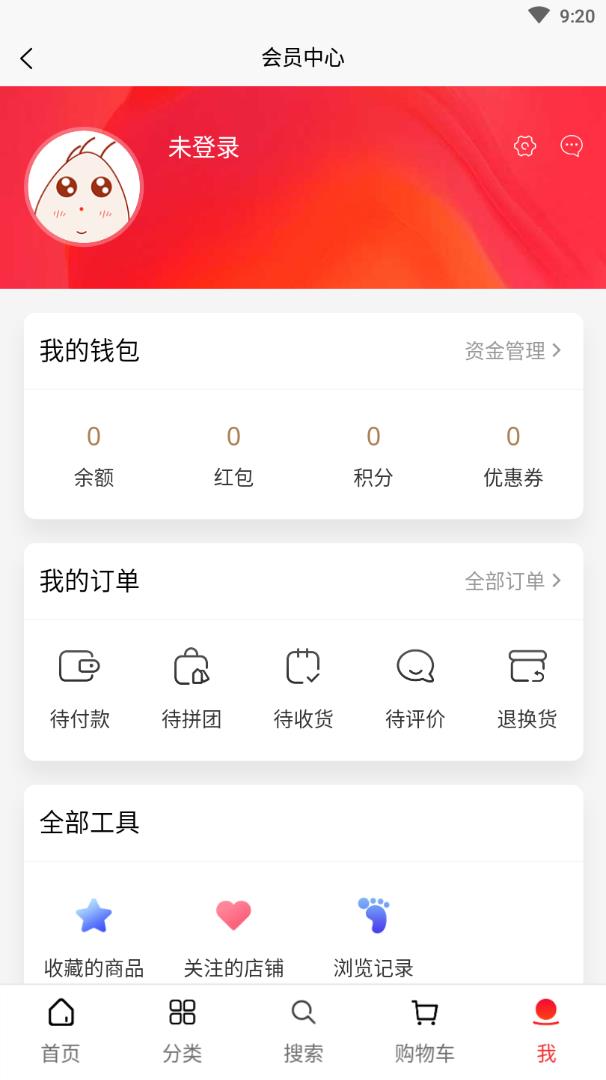Switch to the 首页 tab
This screenshot has height=1080, width=606.
click(x=61, y=1030)
